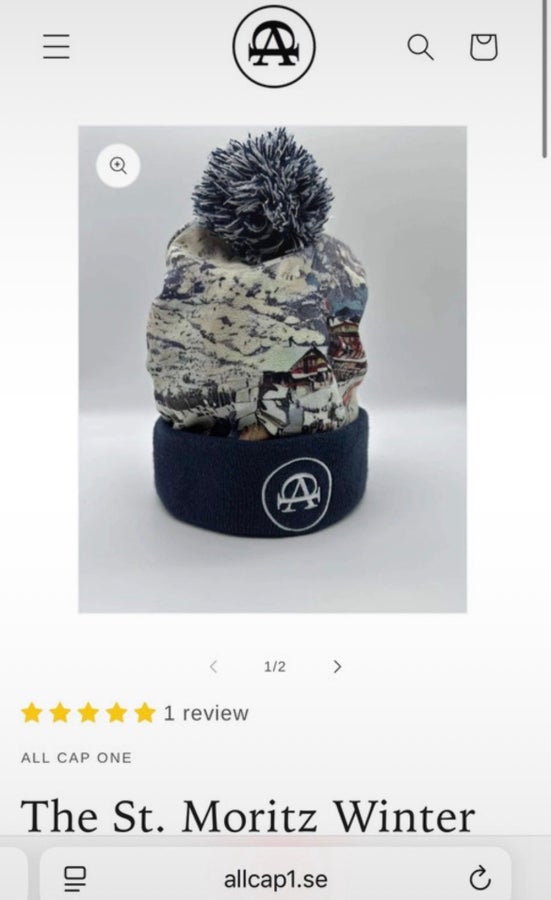Image resolution: width=551 pixels, height=900 pixels.
Task: Open the beanie product photo
Action: [x=273, y=369]
